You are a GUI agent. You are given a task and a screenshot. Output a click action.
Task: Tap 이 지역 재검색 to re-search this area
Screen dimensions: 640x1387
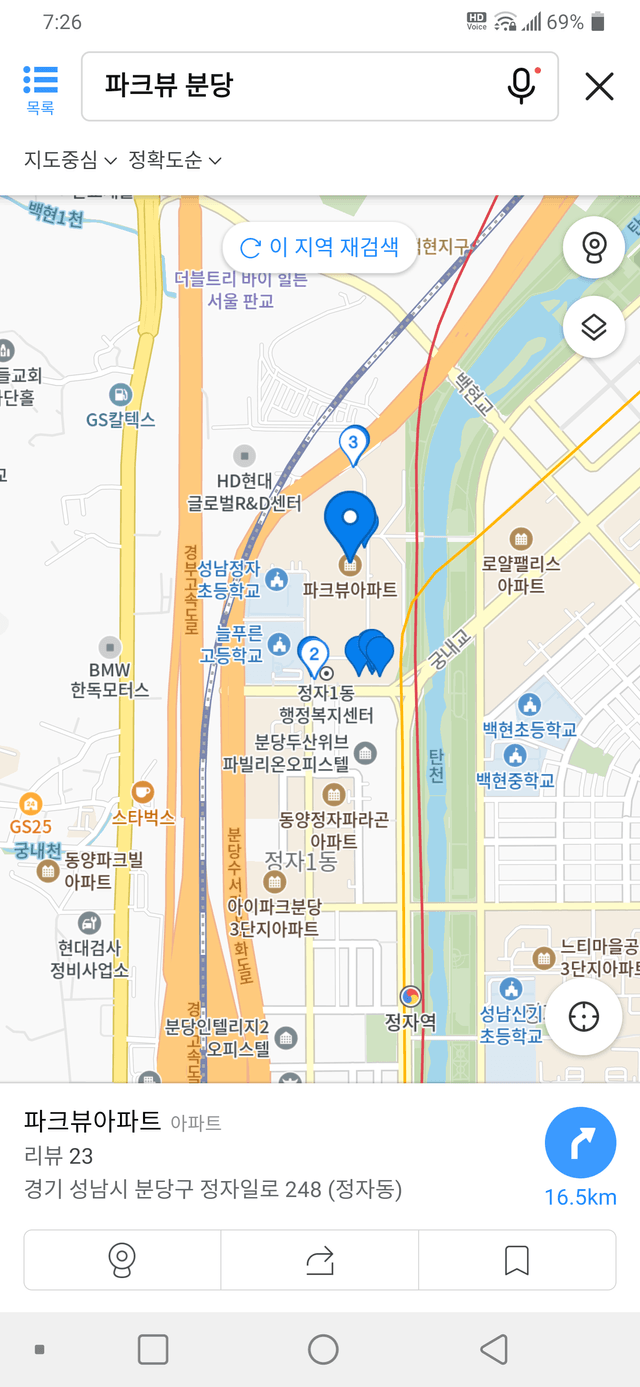320,247
